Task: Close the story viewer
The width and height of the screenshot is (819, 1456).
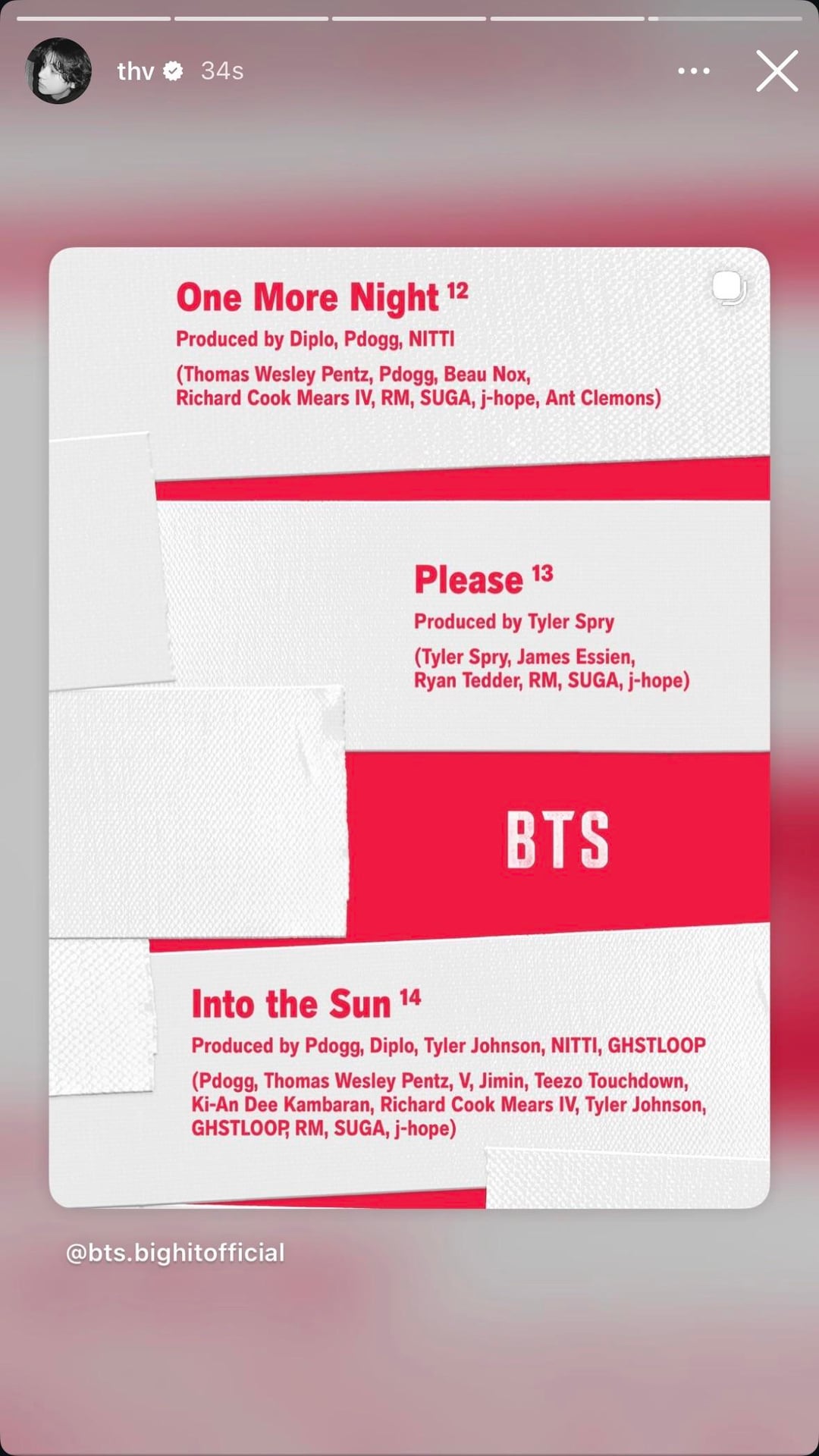Action: 777,71
